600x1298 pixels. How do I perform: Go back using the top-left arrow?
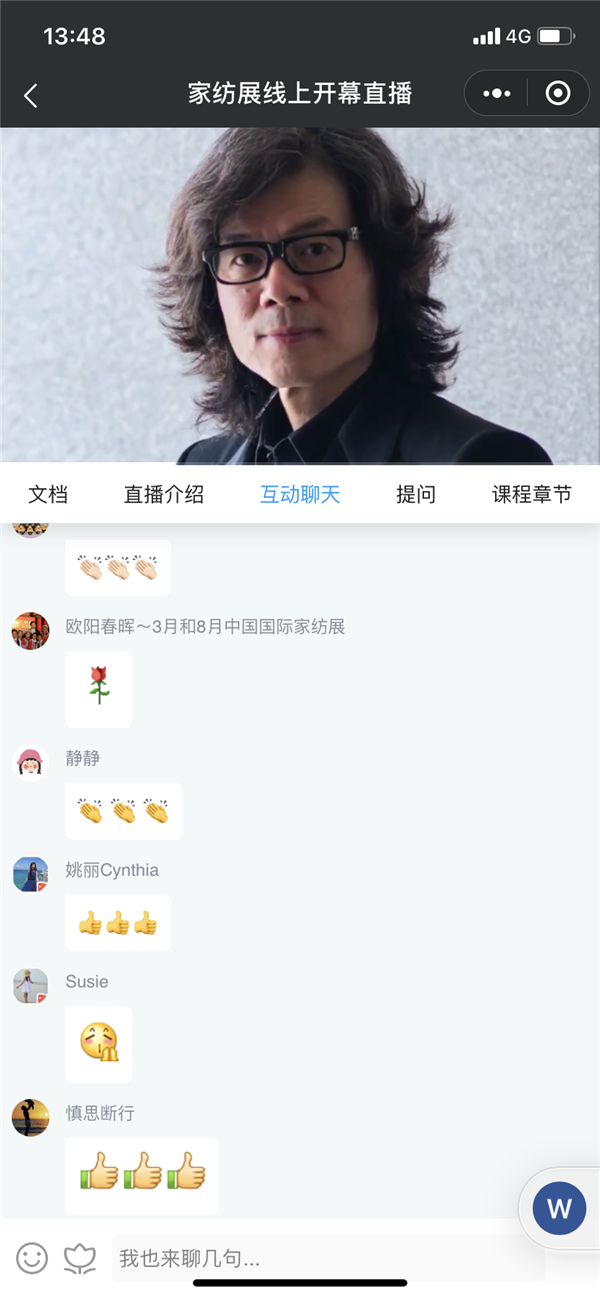[31, 95]
